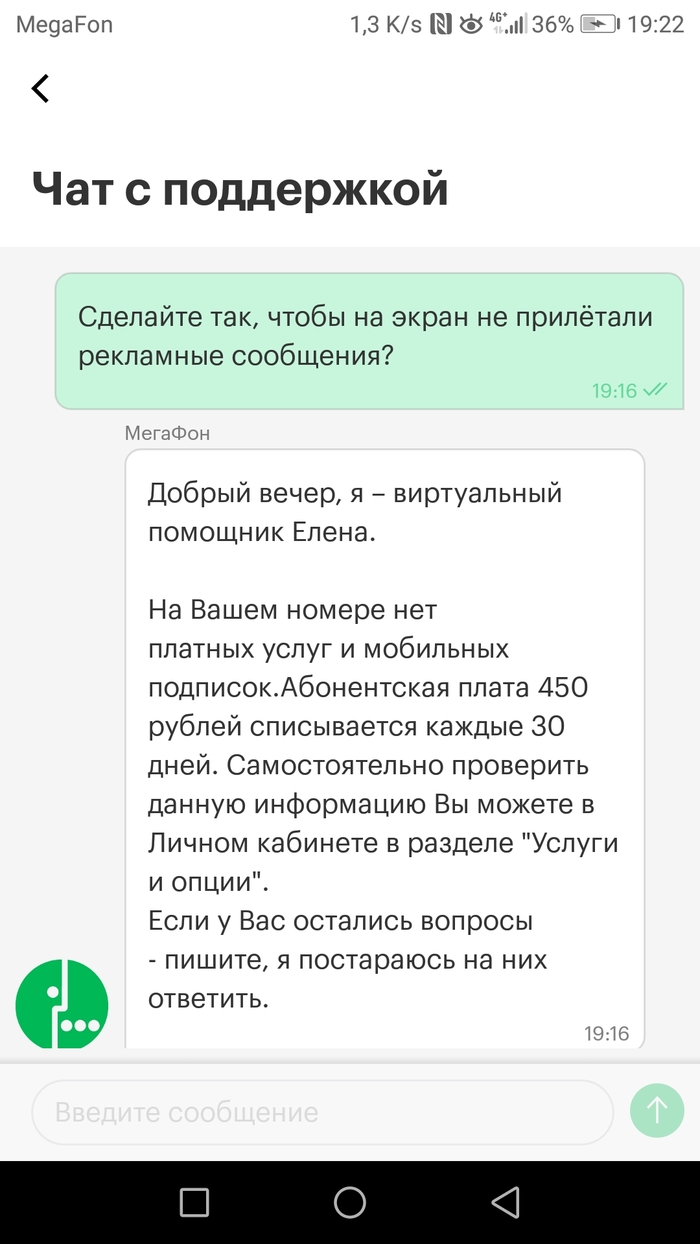Open recent apps from the navigation bar
This screenshot has height=1244, width=700.
(194, 1201)
